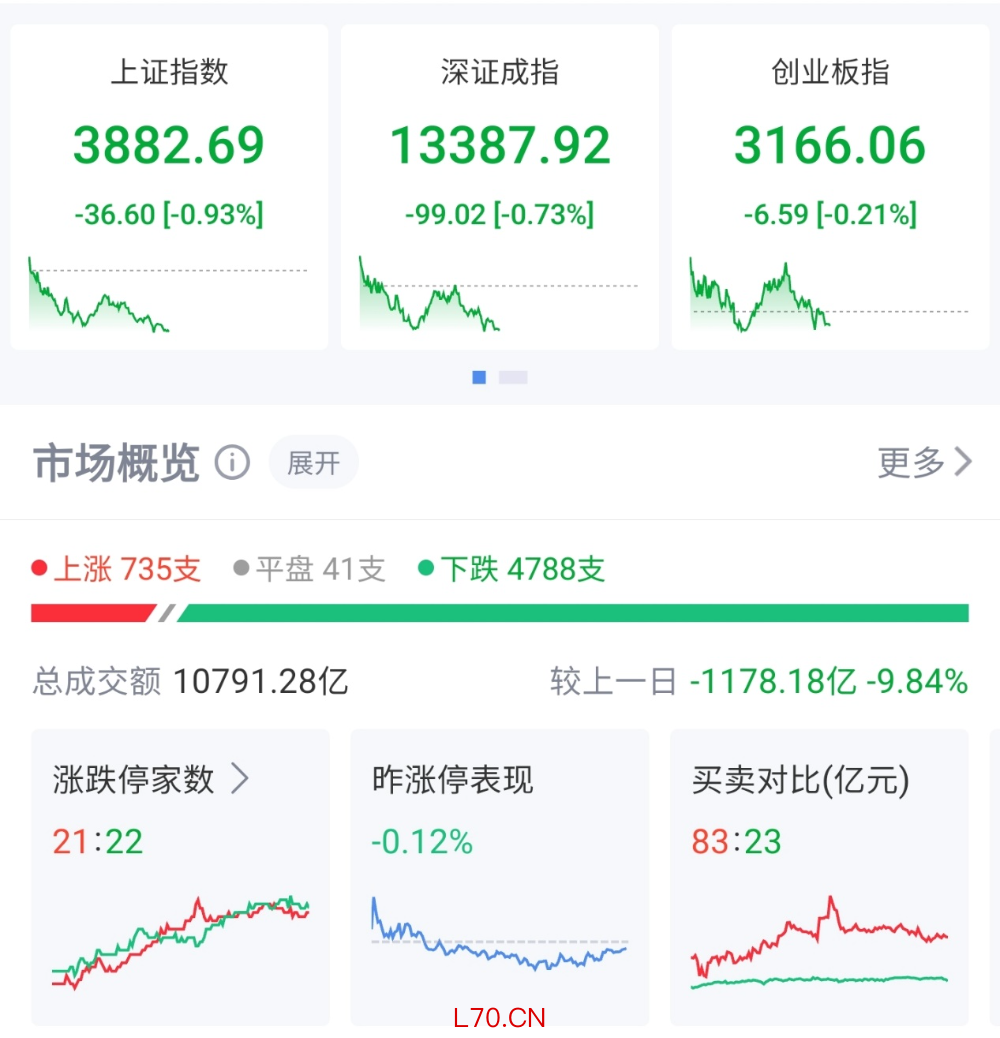Open the 深证成指 index card
1000x1038 pixels.
point(499,187)
